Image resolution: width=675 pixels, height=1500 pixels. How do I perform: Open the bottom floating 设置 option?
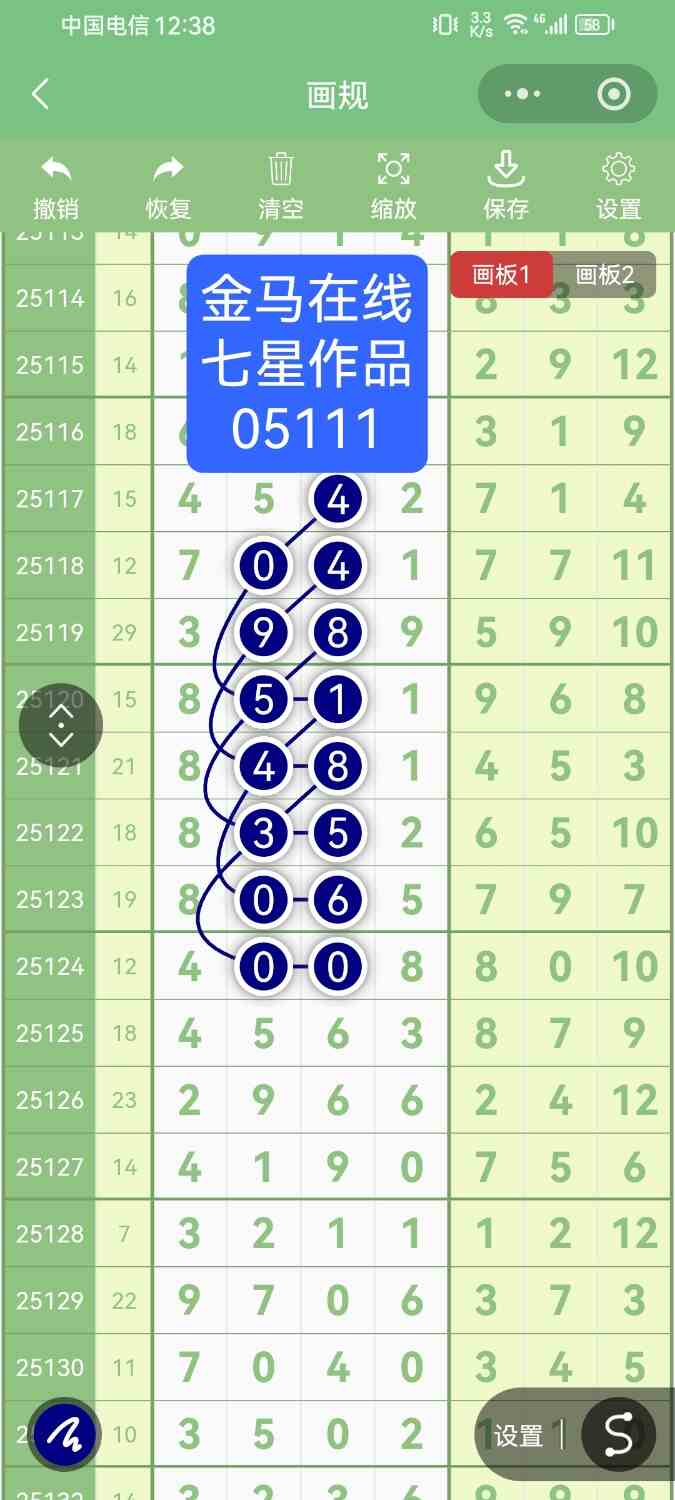[x=518, y=1436]
